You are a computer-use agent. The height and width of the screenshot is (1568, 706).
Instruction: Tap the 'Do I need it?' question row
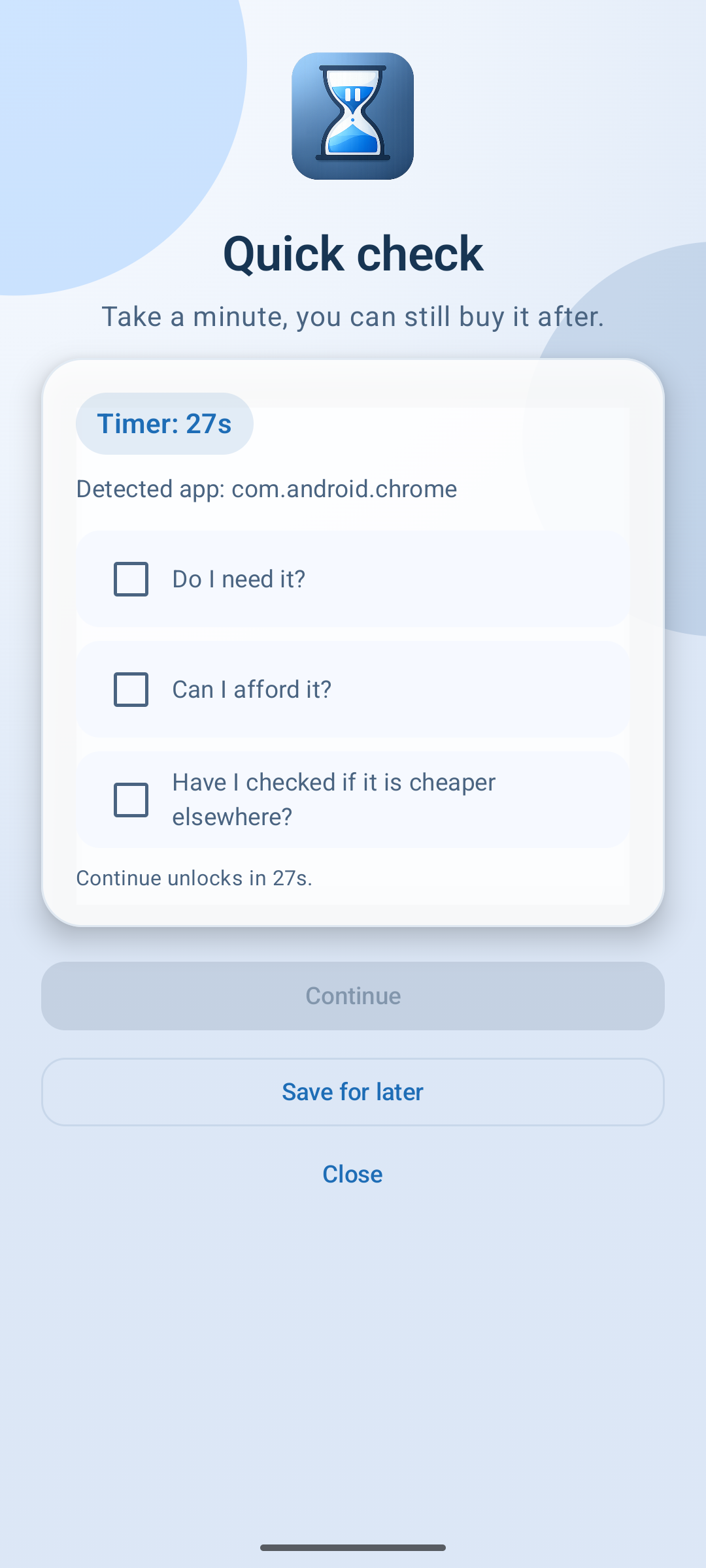click(x=353, y=579)
